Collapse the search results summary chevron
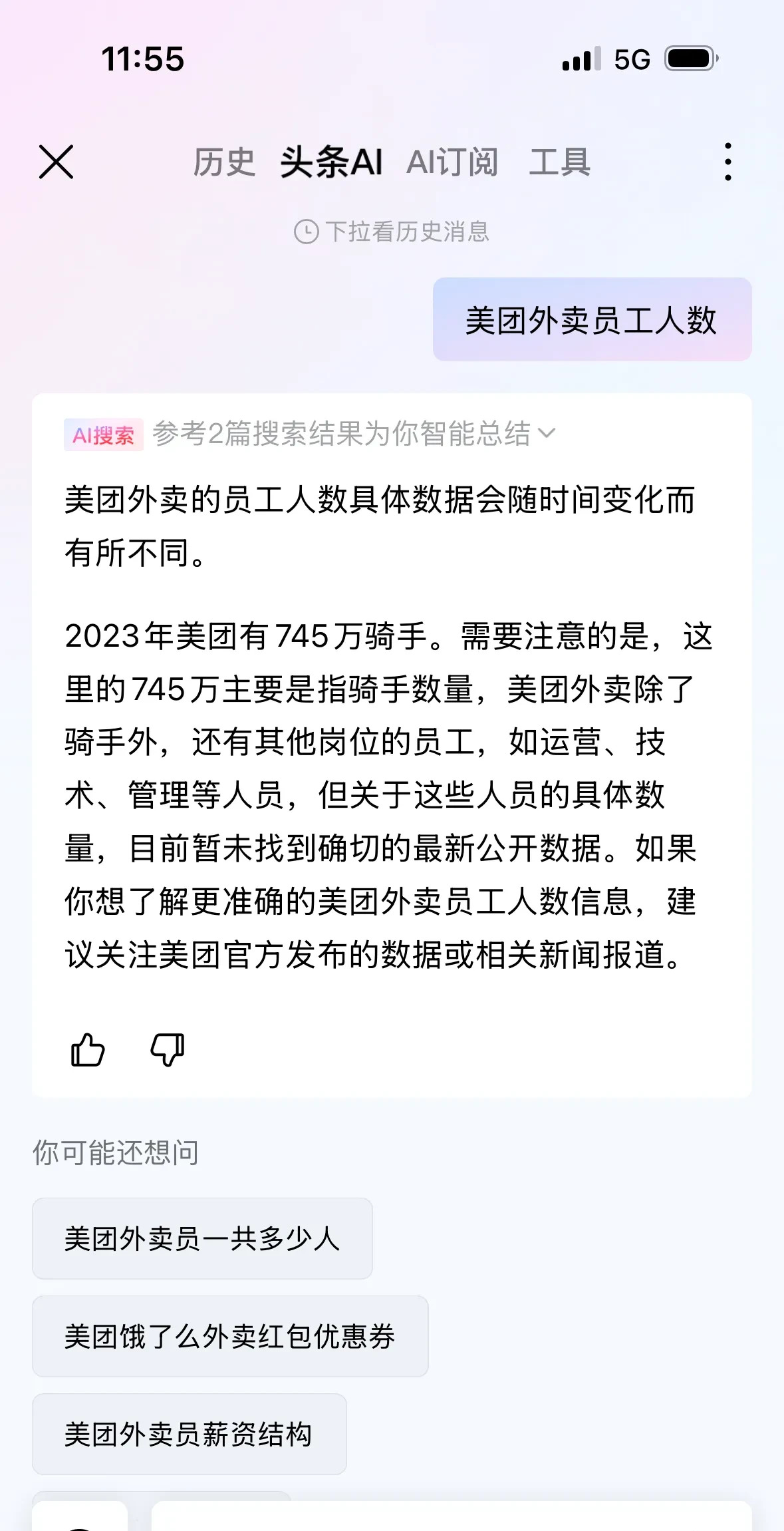784x1531 pixels. pos(549,435)
